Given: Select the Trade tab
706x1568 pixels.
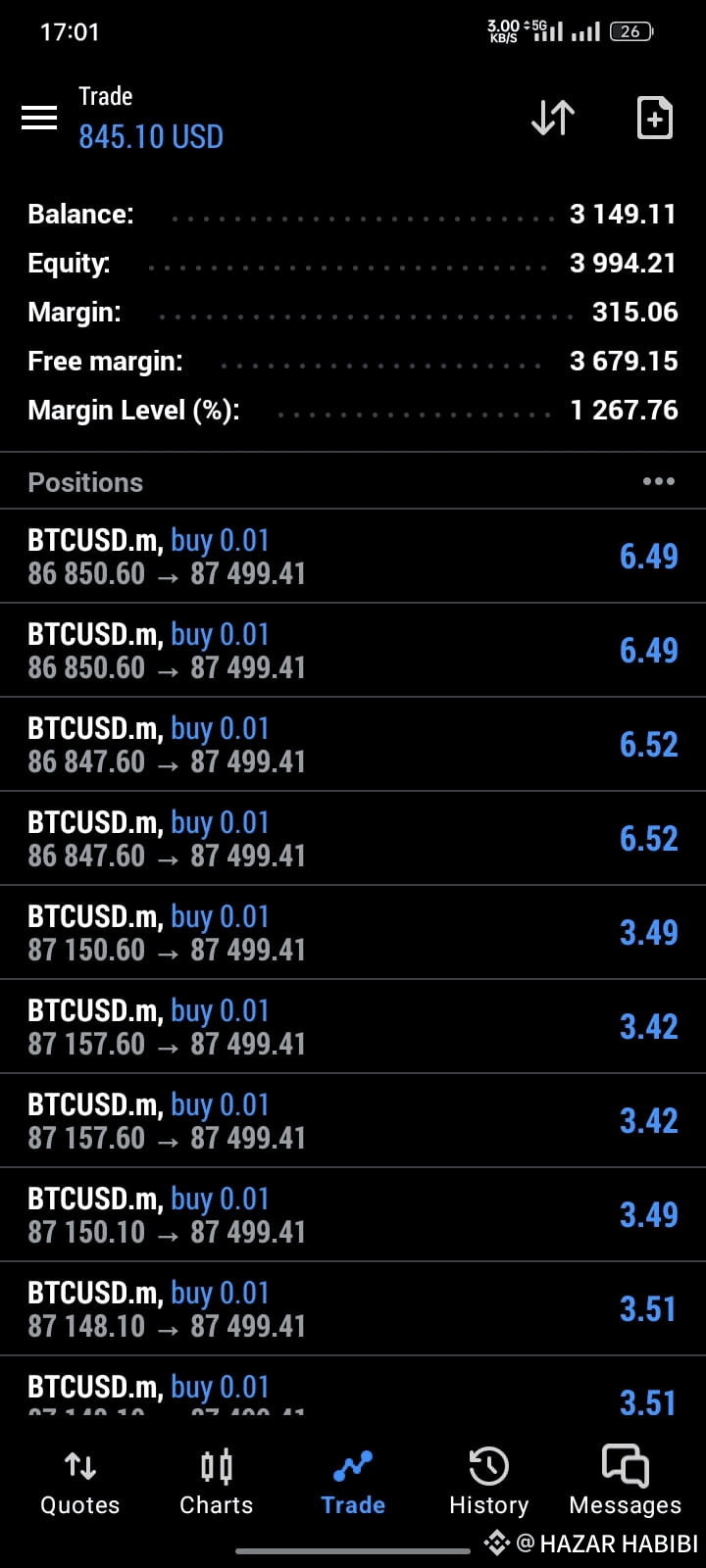Looking at the screenshot, I should click(x=353, y=1484).
